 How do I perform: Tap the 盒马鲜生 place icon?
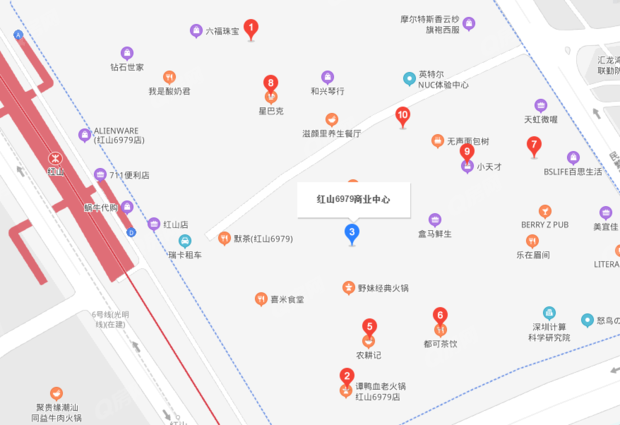(435, 219)
